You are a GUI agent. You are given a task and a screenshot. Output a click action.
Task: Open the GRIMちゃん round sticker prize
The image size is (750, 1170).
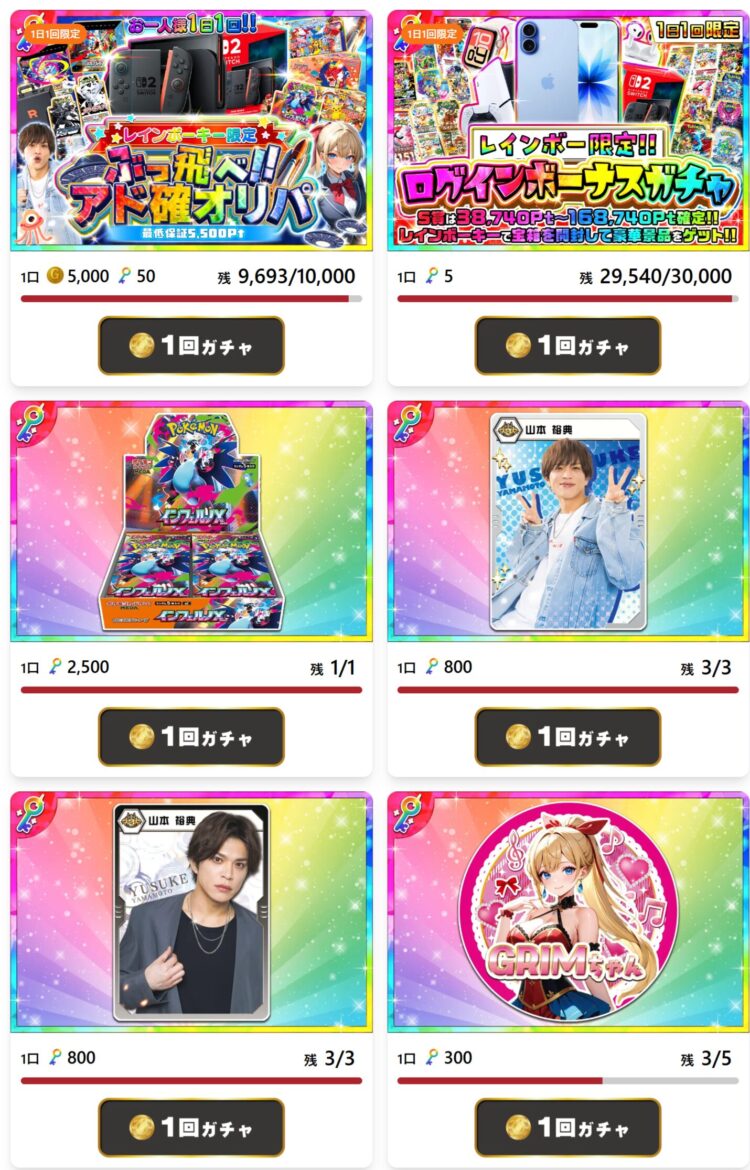click(x=568, y=912)
